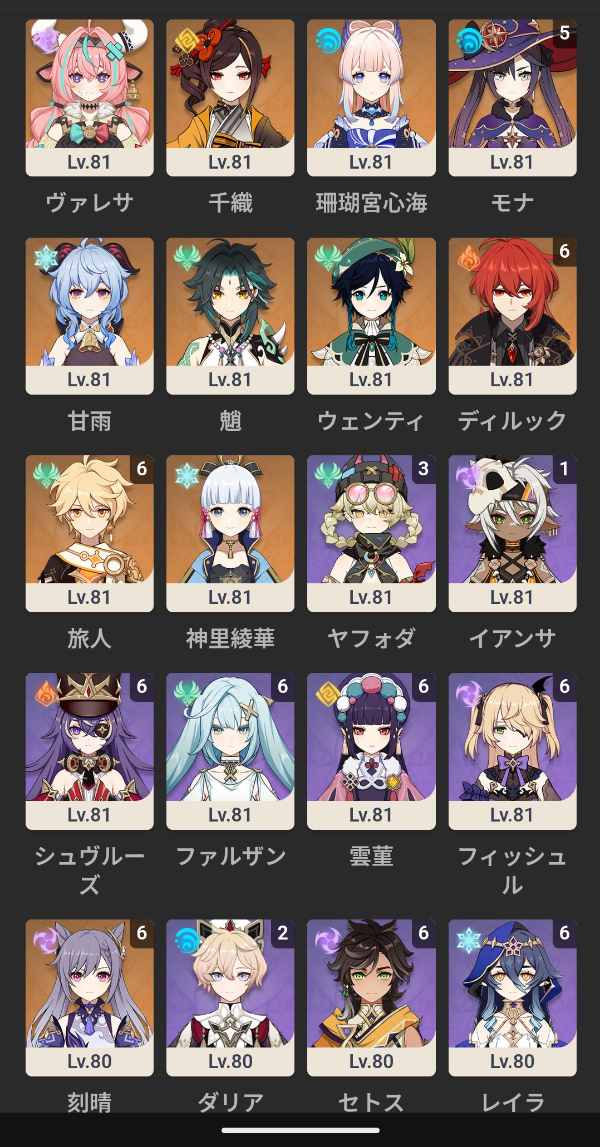Screen dimensions: 600x1147
Task: View 珊瑚宮心海 character details
Action: (371, 97)
